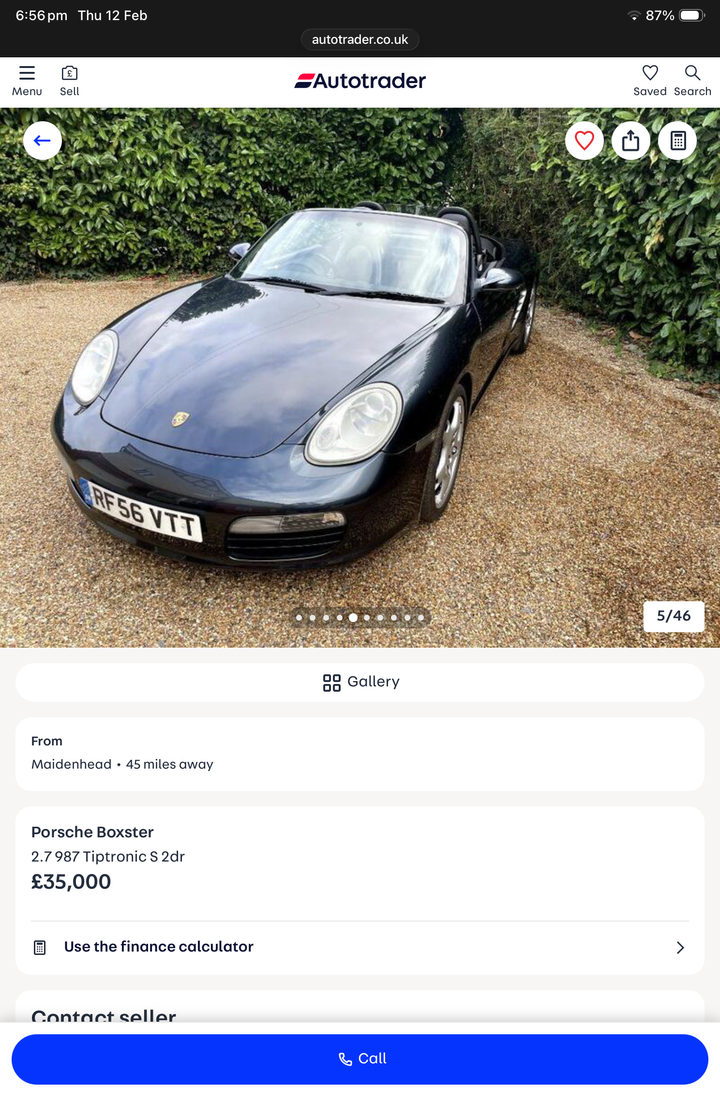This screenshot has width=720, height=1096.
Task: Tap the autotrader.co.uk address bar
Action: [360, 40]
